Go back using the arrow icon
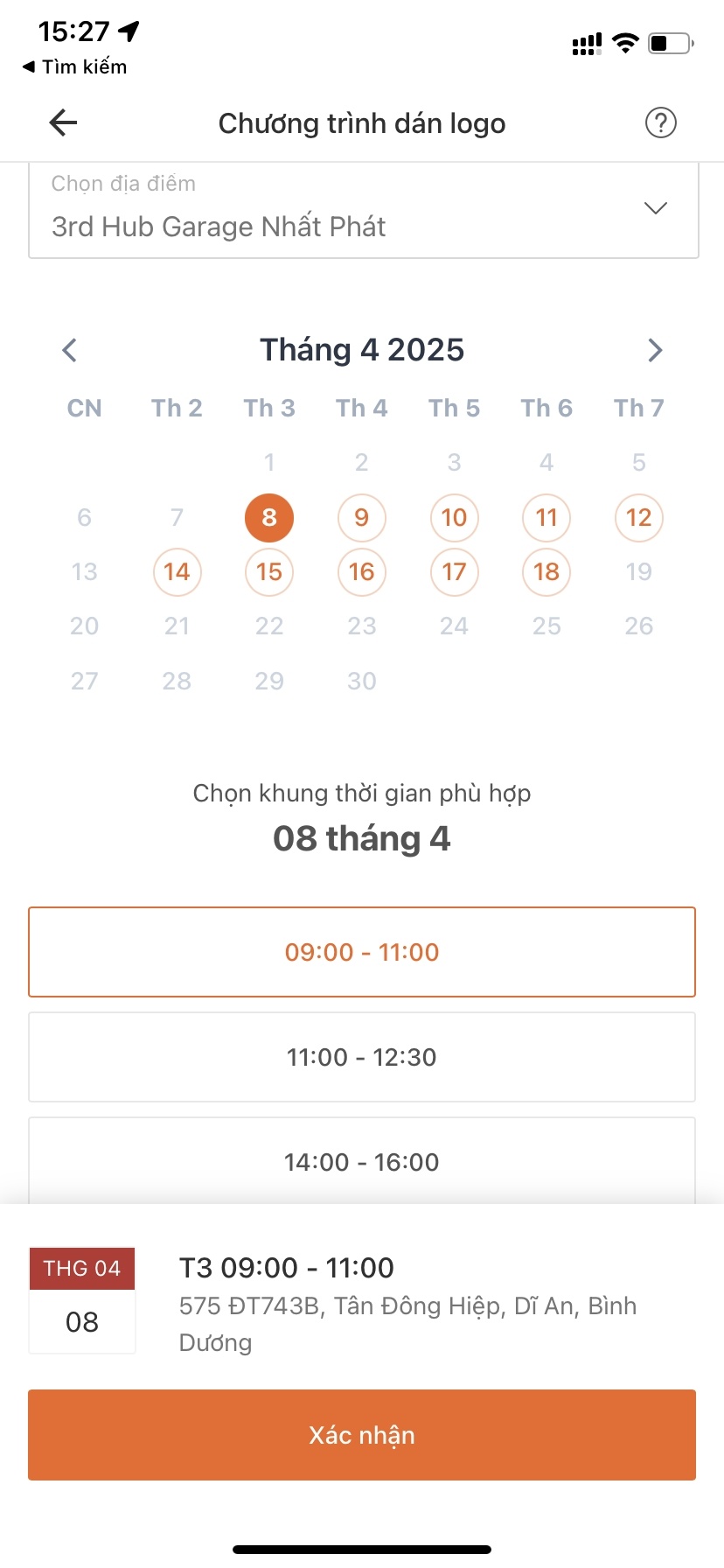 63,123
